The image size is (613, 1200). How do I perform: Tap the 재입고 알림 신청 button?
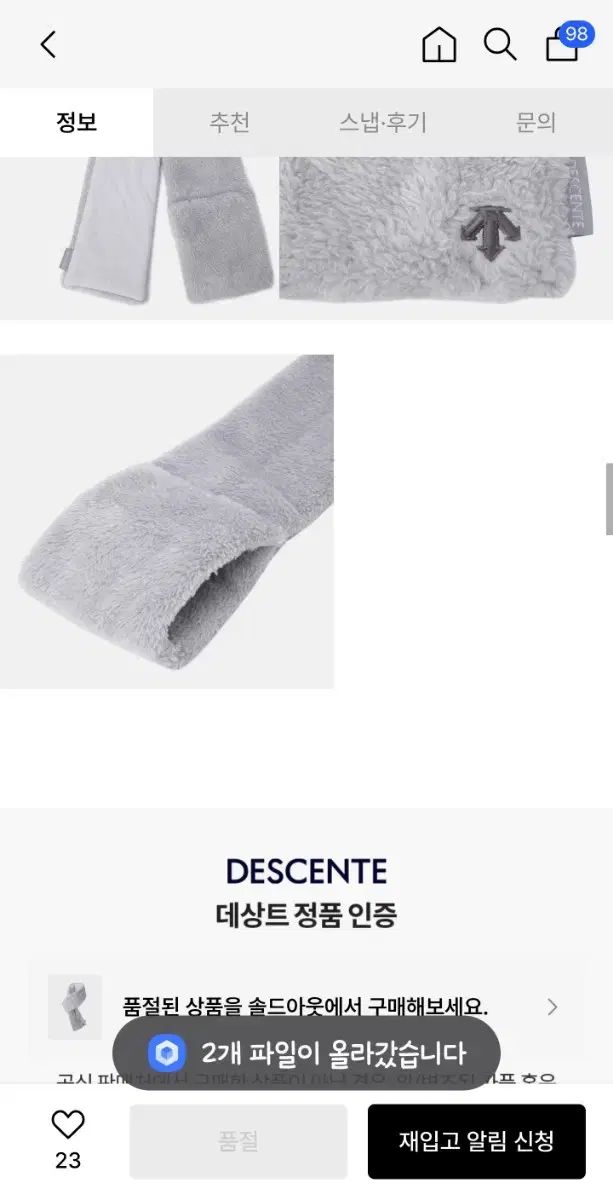click(x=476, y=1141)
